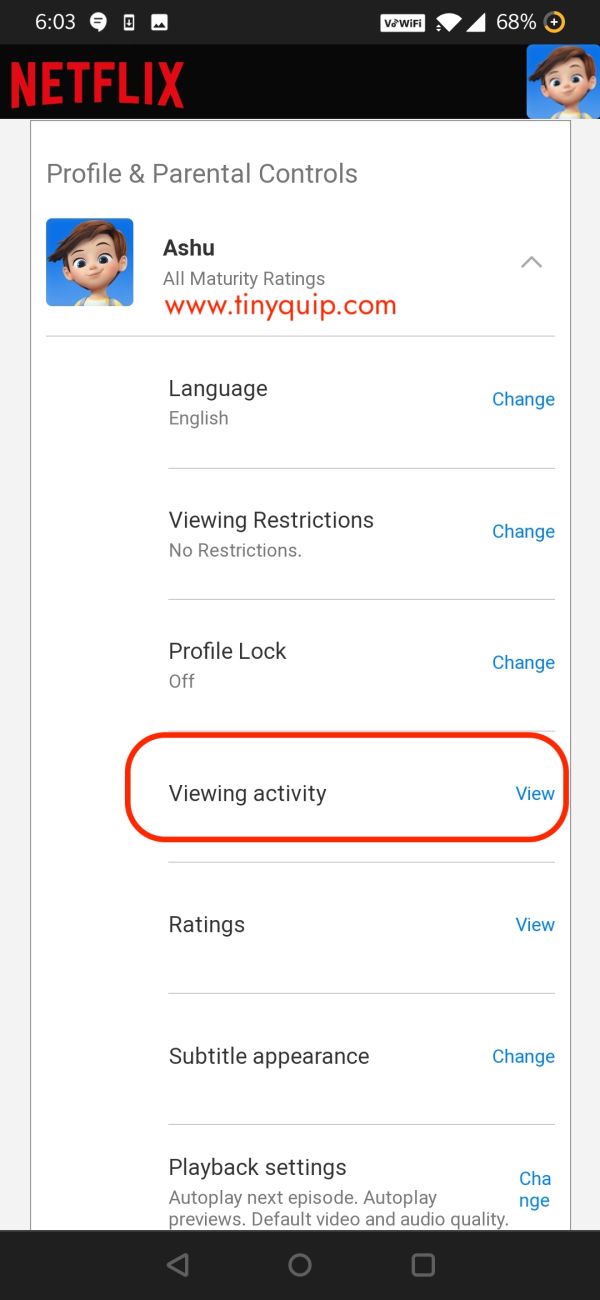The width and height of the screenshot is (600, 1300).
Task: View the Ratings
Action: [x=535, y=925]
